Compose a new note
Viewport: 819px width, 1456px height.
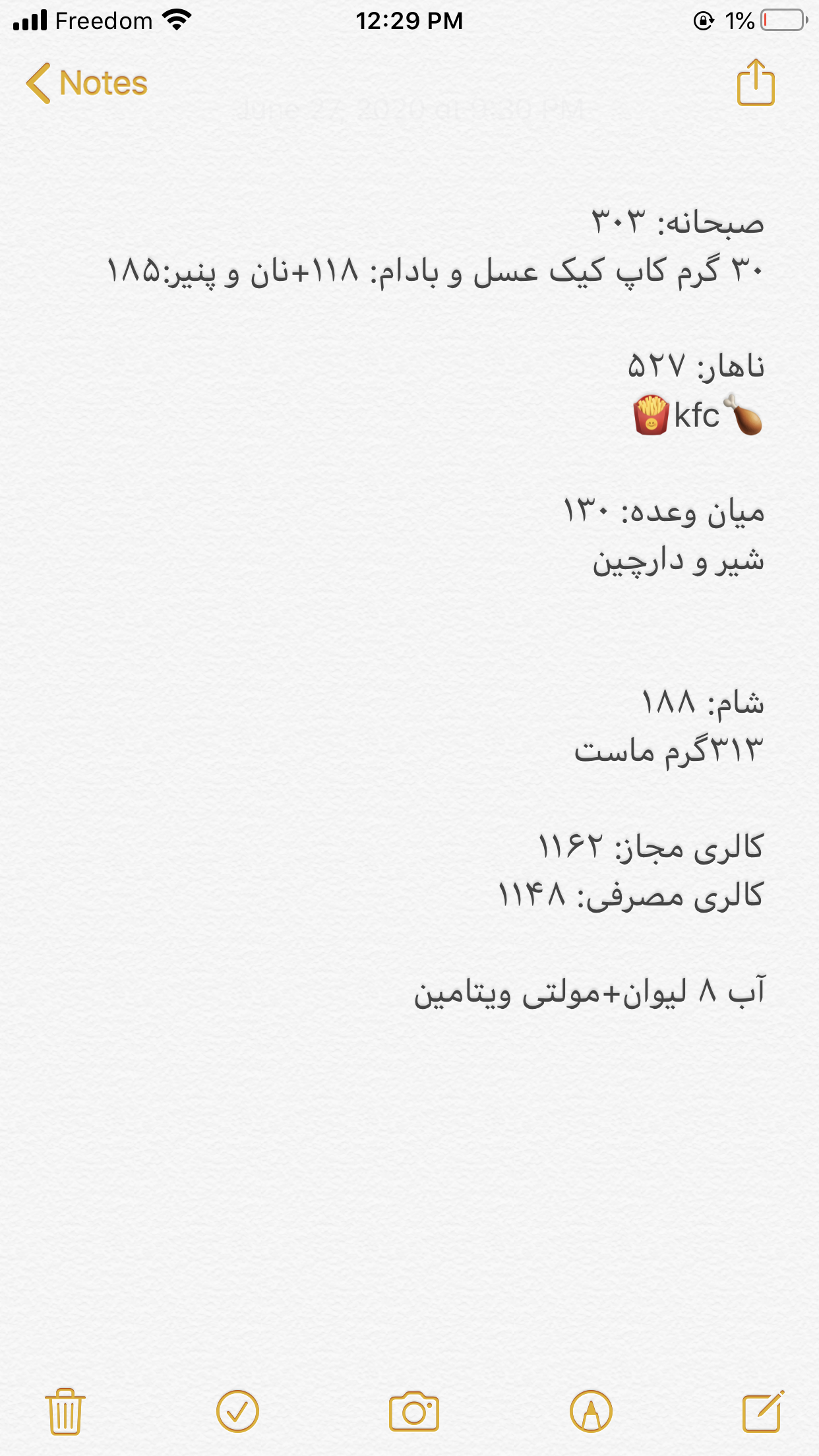tap(763, 1411)
